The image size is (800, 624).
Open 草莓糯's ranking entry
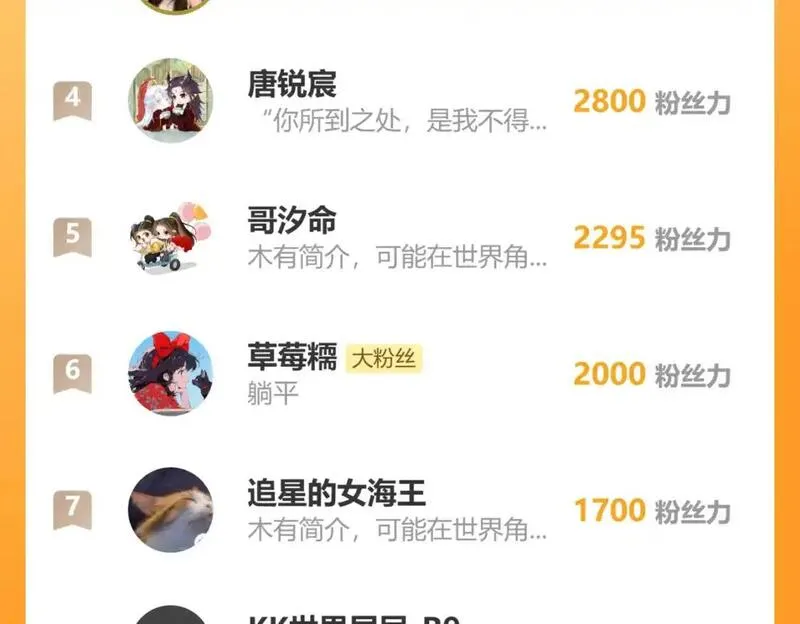pos(398,373)
